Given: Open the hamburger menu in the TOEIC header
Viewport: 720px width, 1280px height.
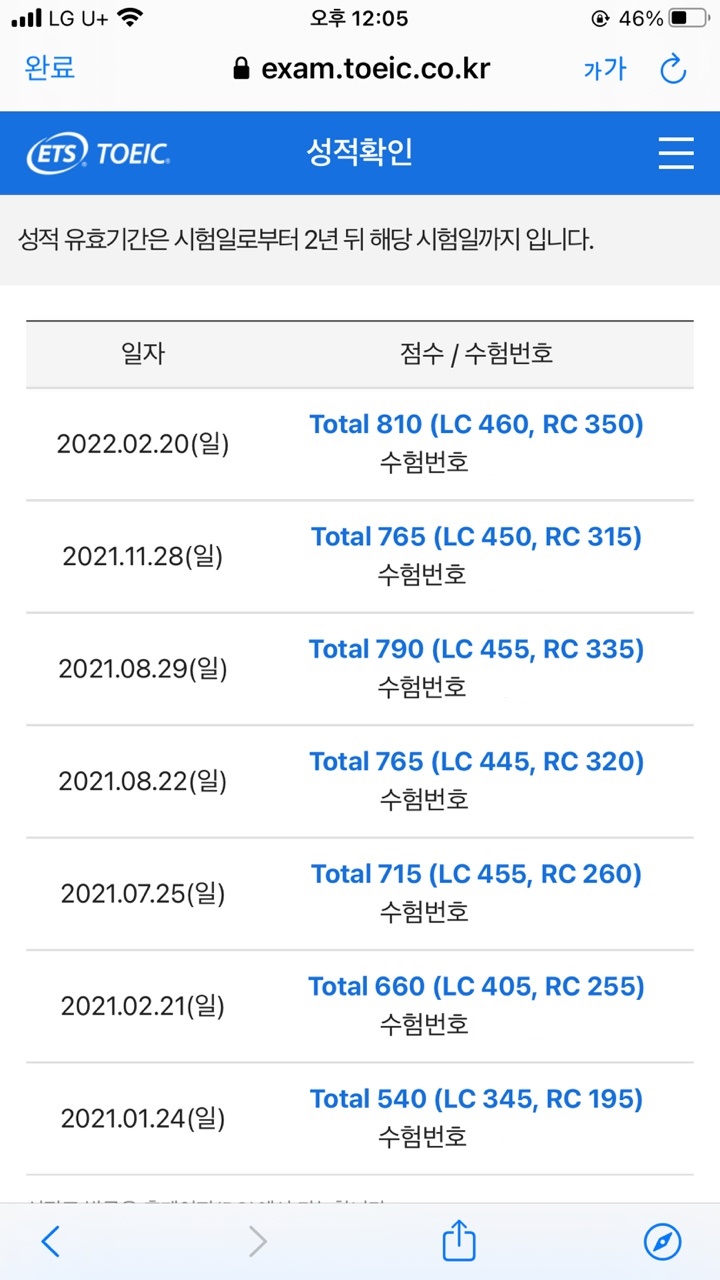Looking at the screenshot, I should [x=676, y=153].
